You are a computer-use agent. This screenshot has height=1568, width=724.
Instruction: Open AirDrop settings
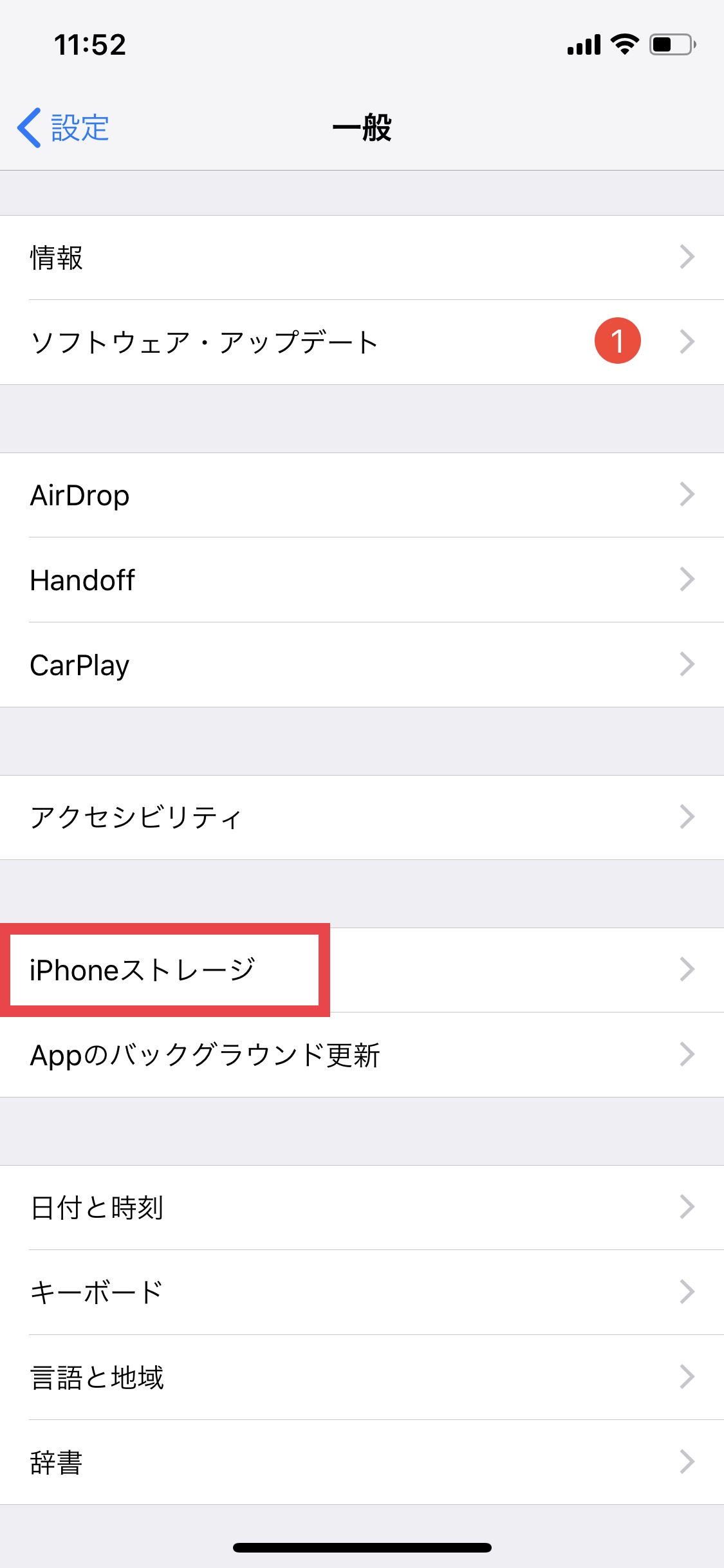click(x=362, y=495)
